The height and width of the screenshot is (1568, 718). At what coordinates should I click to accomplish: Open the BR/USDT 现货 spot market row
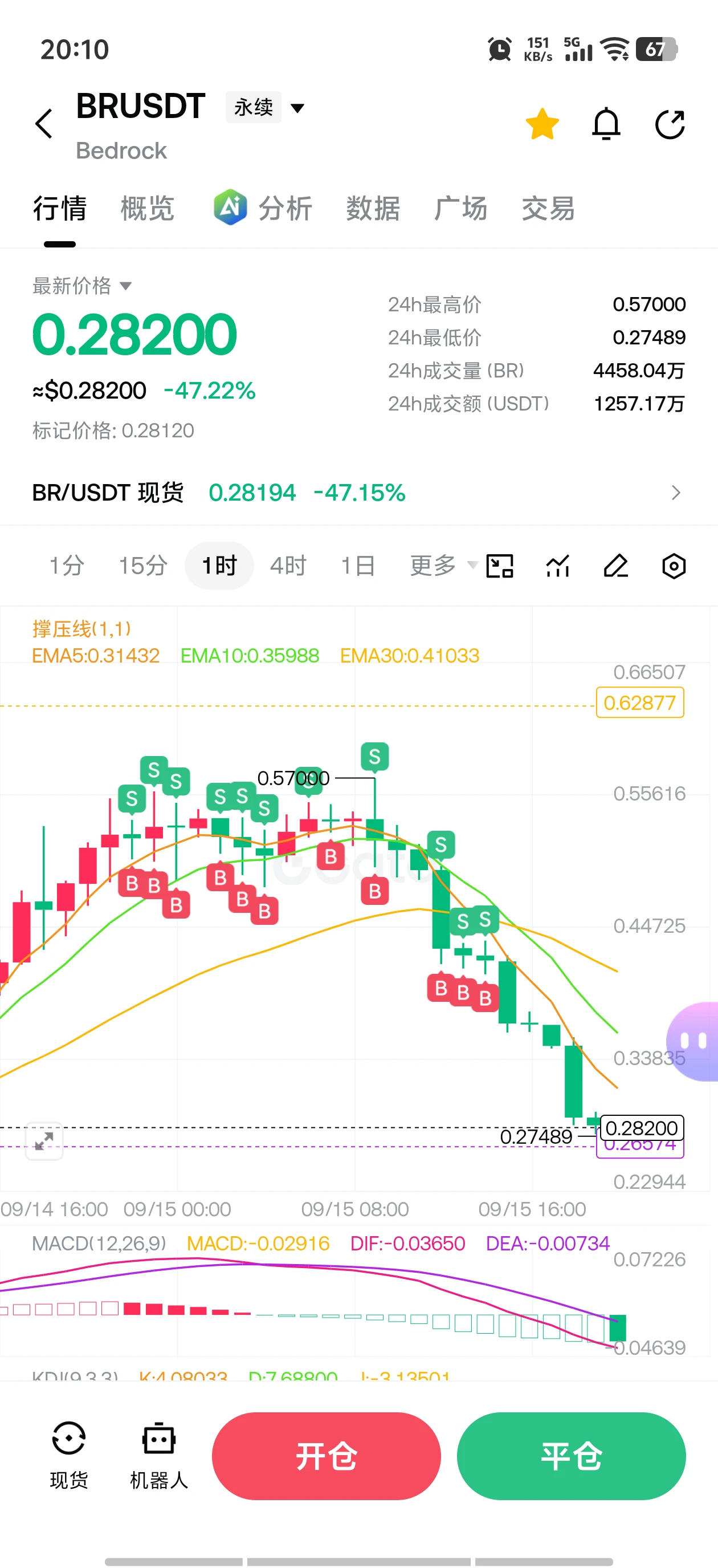[359, 493]
